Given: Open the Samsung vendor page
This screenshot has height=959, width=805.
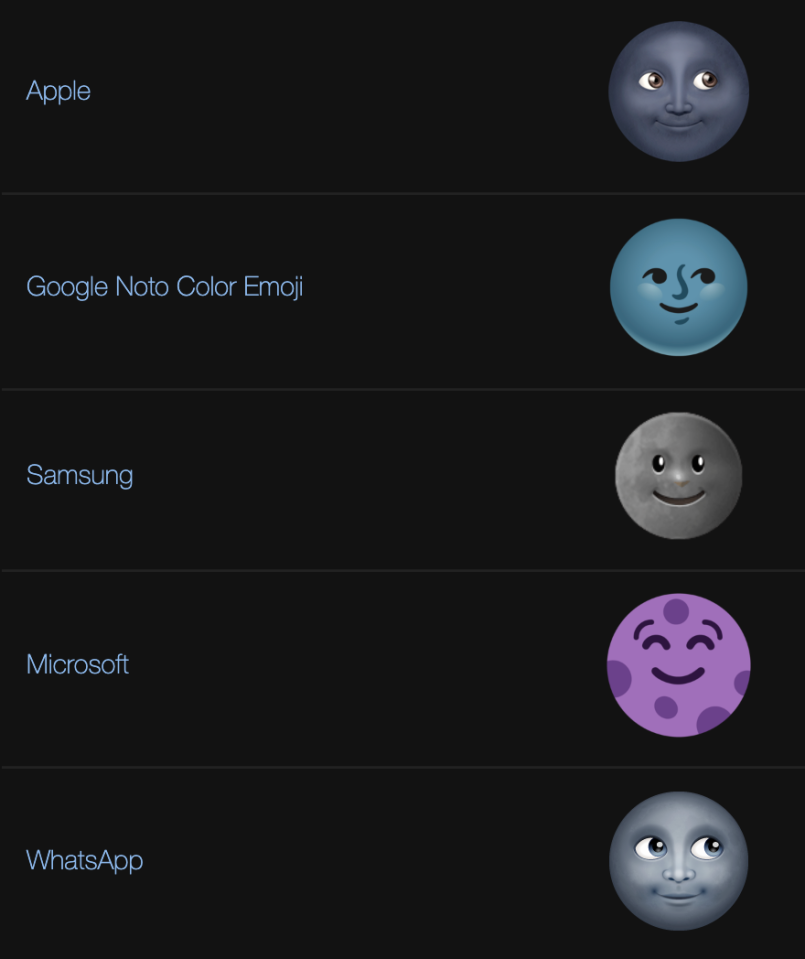Looking at the screenshot, I should 79,476.
